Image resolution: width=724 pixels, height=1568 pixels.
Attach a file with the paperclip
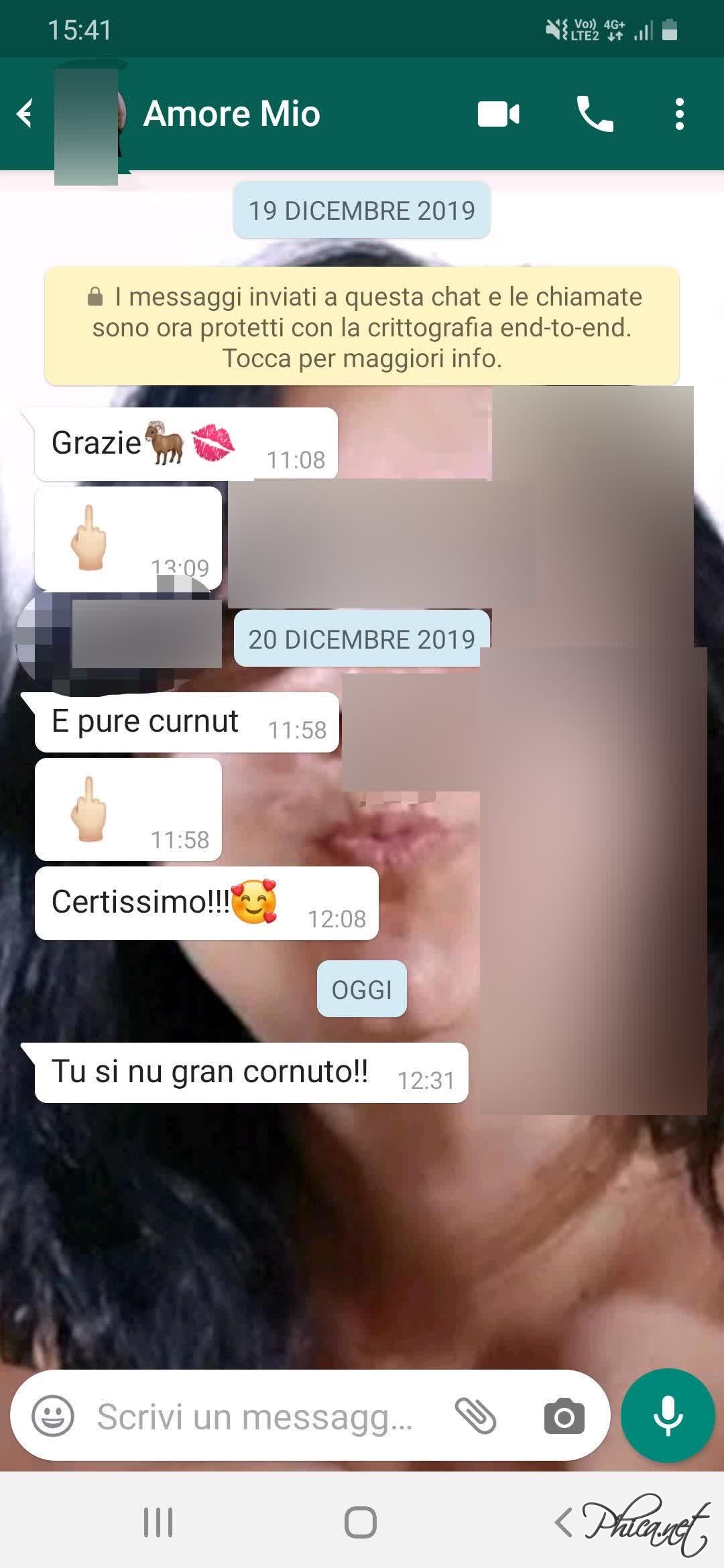(x=475, y=1416)
